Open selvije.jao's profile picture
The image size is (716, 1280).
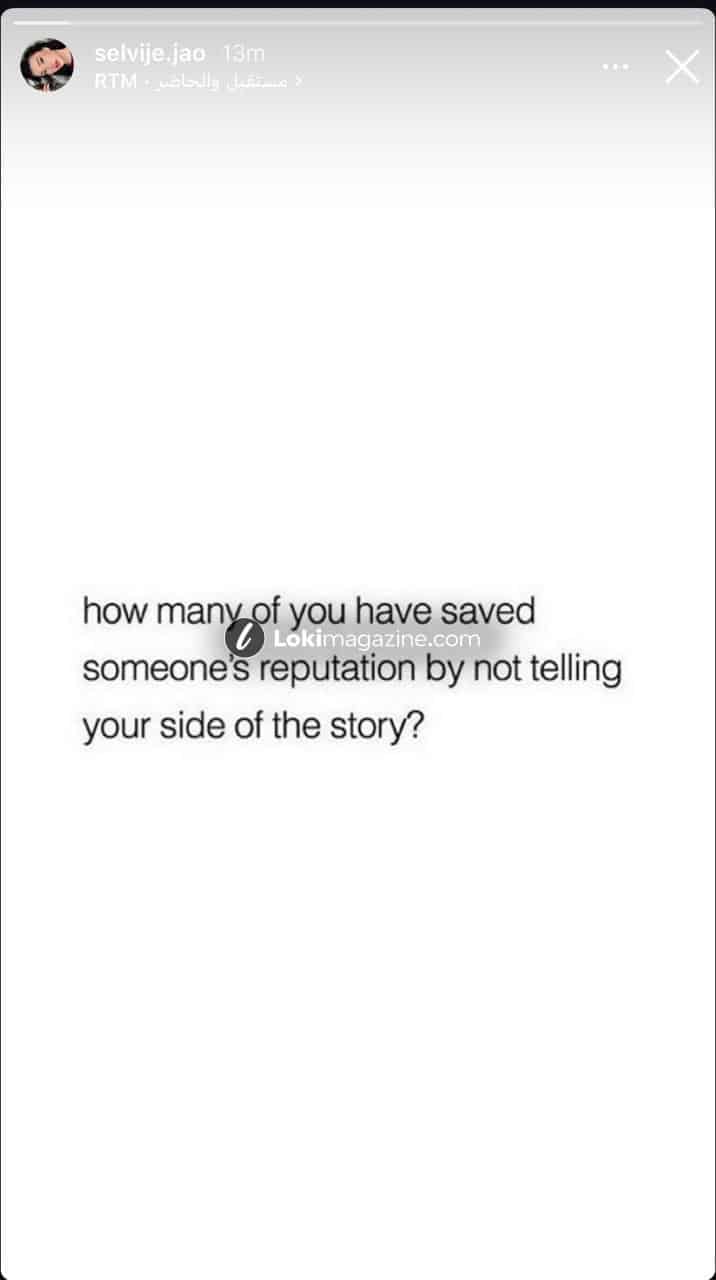47,66
